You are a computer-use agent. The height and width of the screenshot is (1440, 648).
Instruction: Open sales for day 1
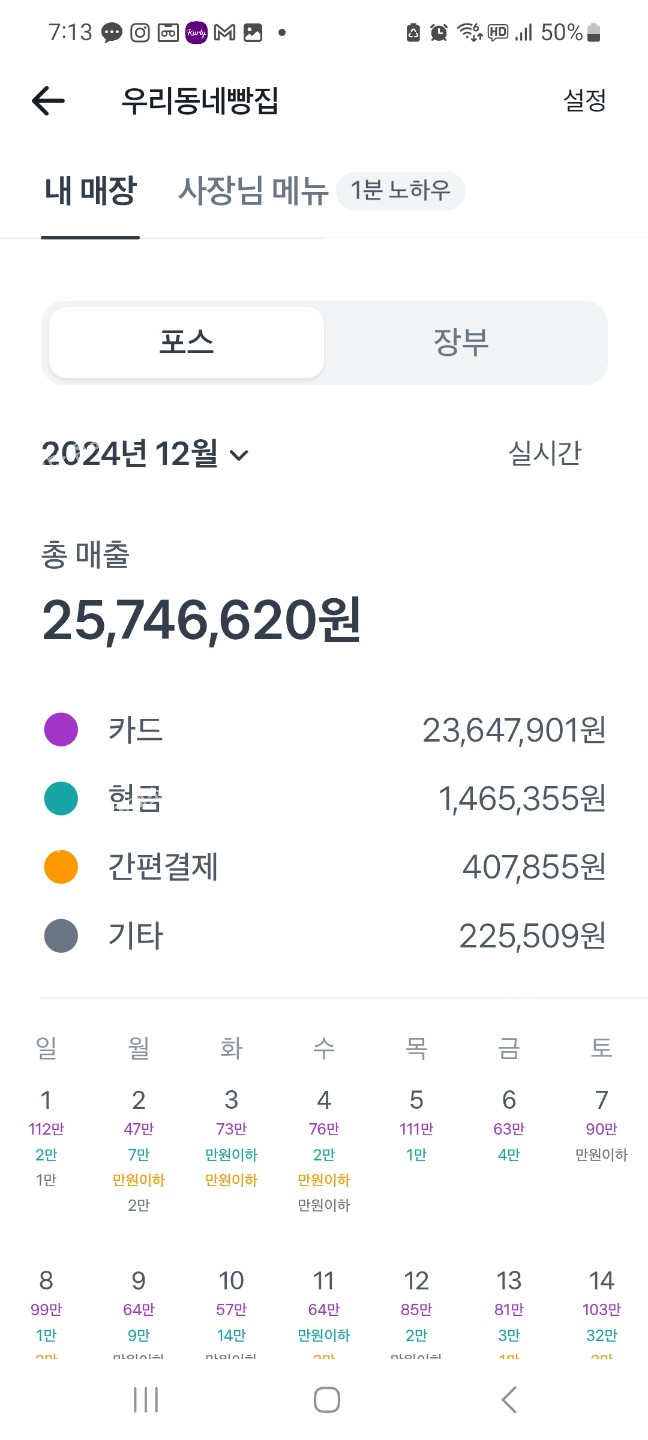click(46, 1140)
